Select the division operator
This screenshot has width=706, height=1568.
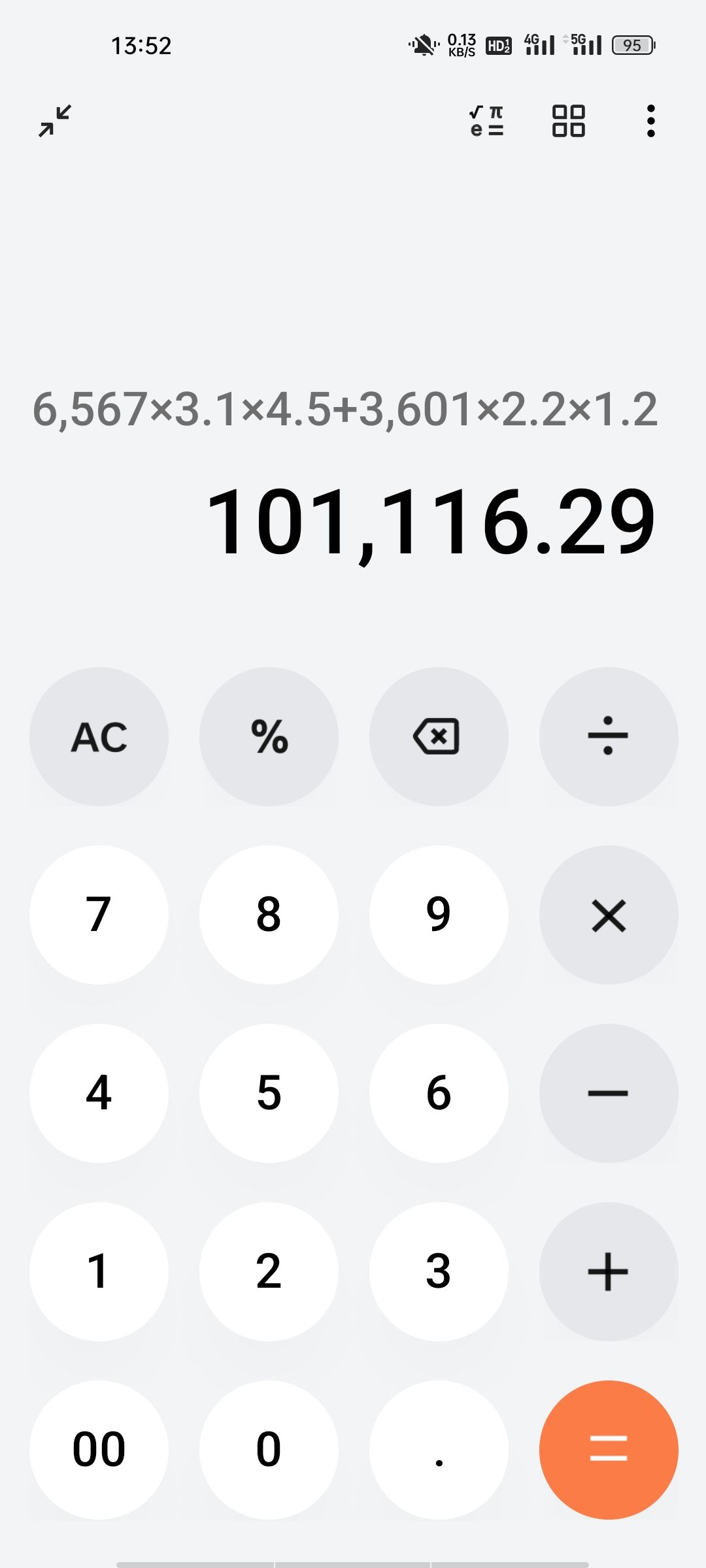click(x=609, y=736)
